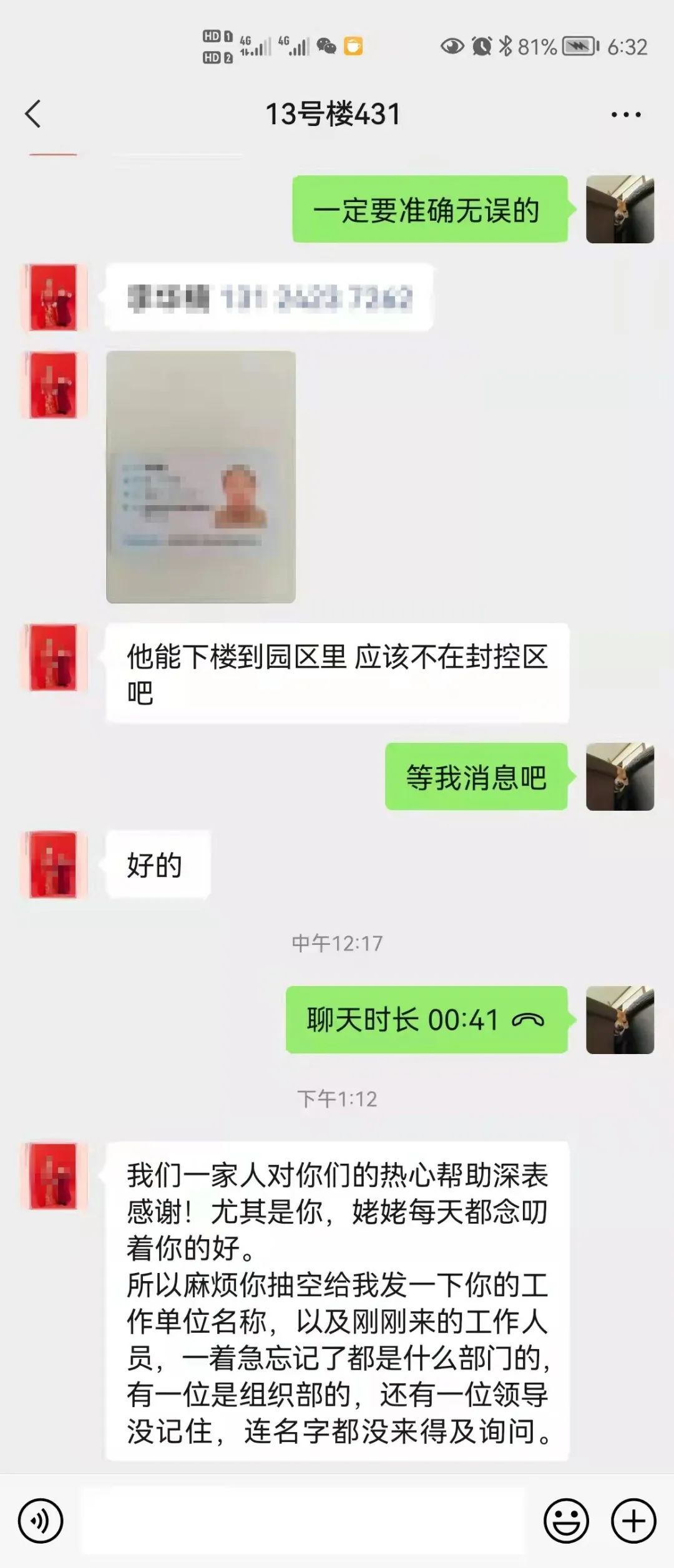
Task: Open the three-dot chat info menu
Action: (625, 115)
